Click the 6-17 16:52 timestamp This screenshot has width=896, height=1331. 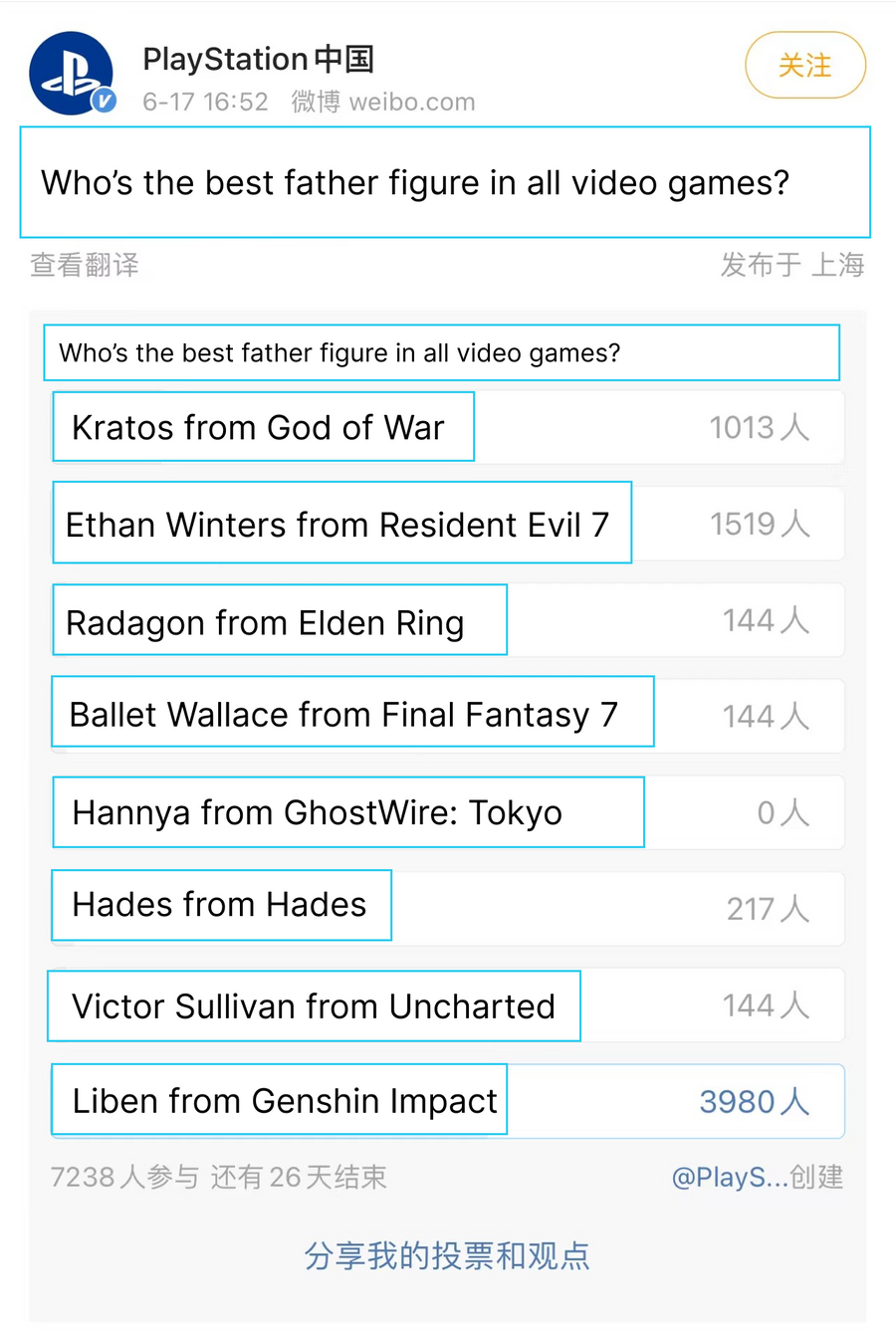tap(206, 102)
